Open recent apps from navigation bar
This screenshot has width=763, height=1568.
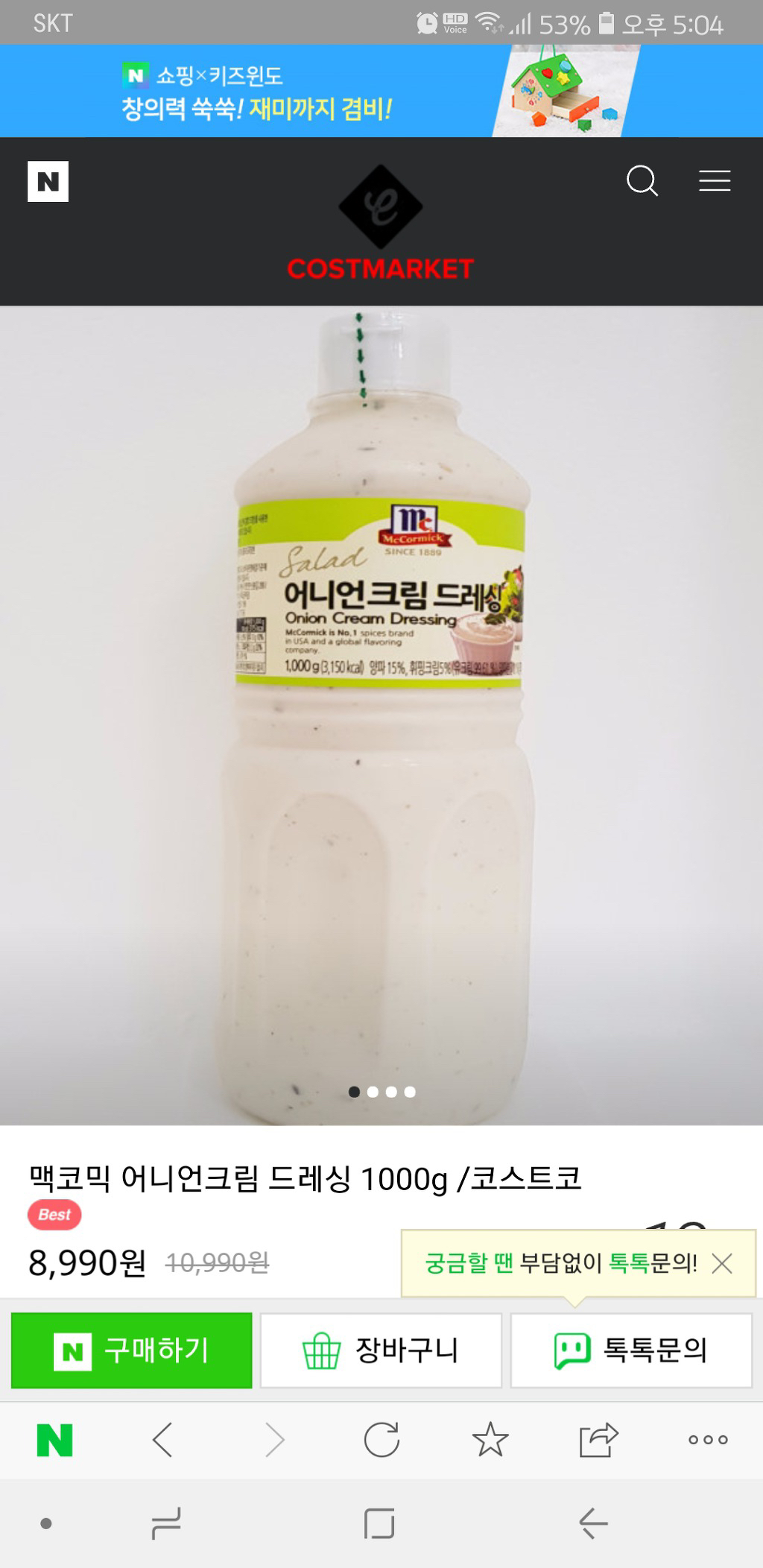[x=166, y=1523]
